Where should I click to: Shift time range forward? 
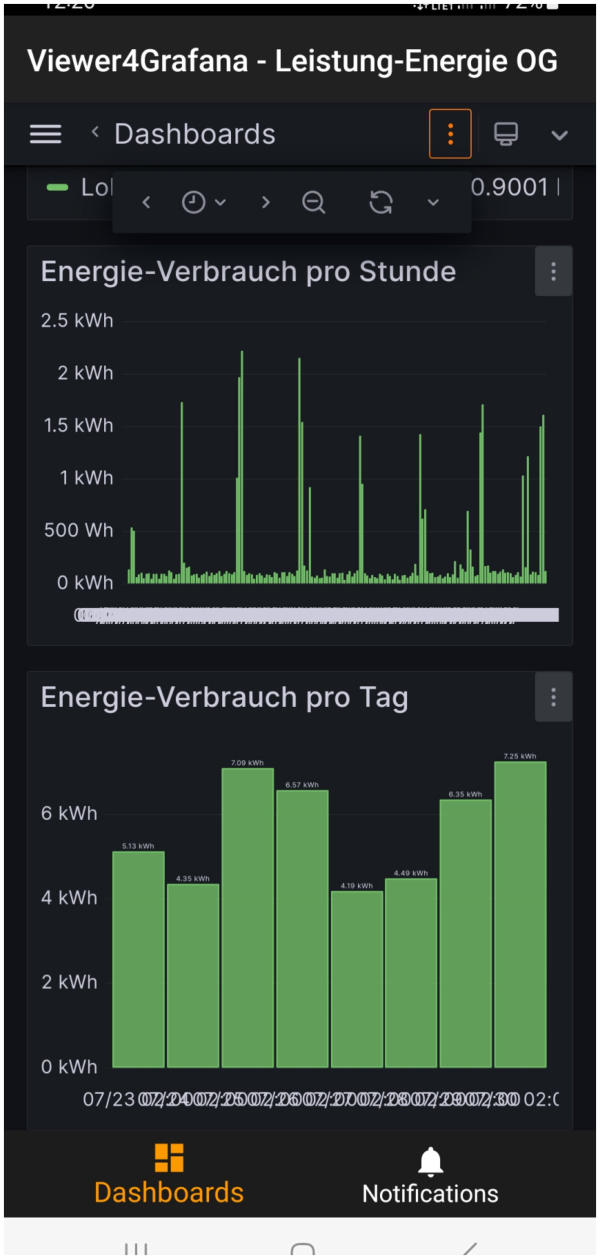click(x=265, y=202)
